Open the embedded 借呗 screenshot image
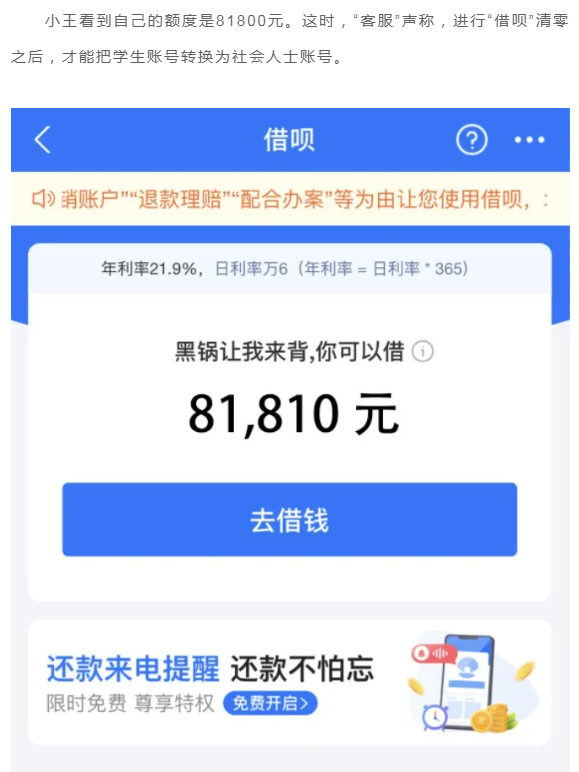Screen dimensions: 579x772 click(290, 440)
